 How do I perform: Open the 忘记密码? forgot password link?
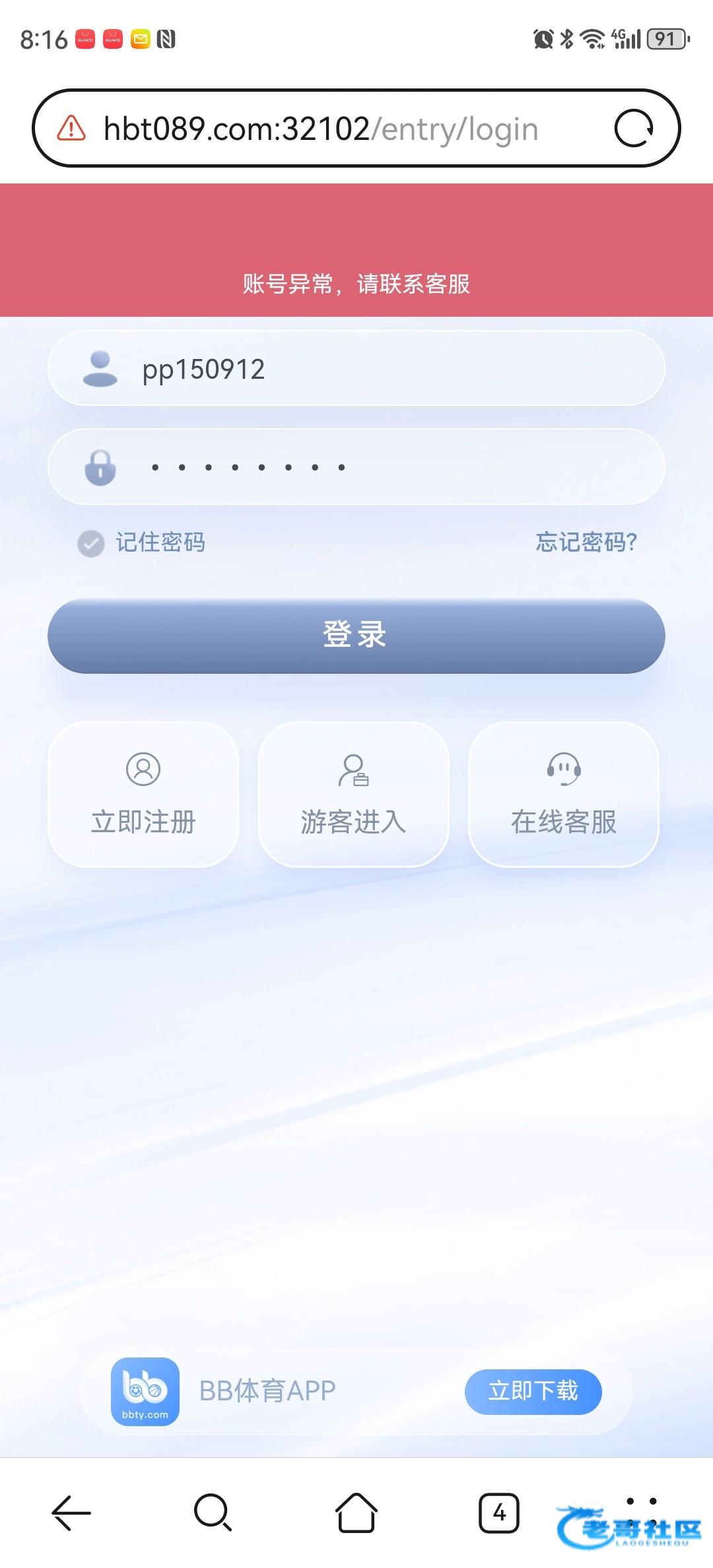(586, 542)
